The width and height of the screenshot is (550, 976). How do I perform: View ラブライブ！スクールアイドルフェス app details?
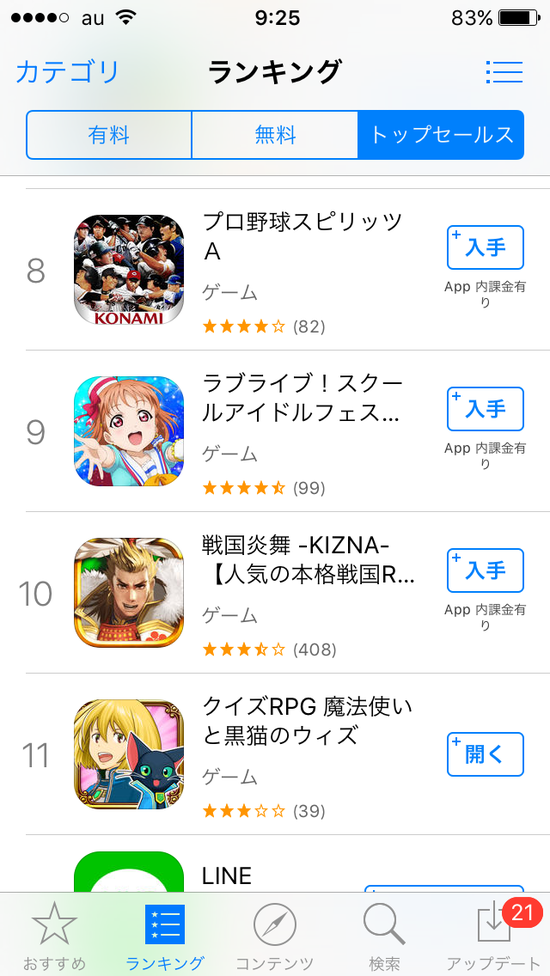pos(275,431)
